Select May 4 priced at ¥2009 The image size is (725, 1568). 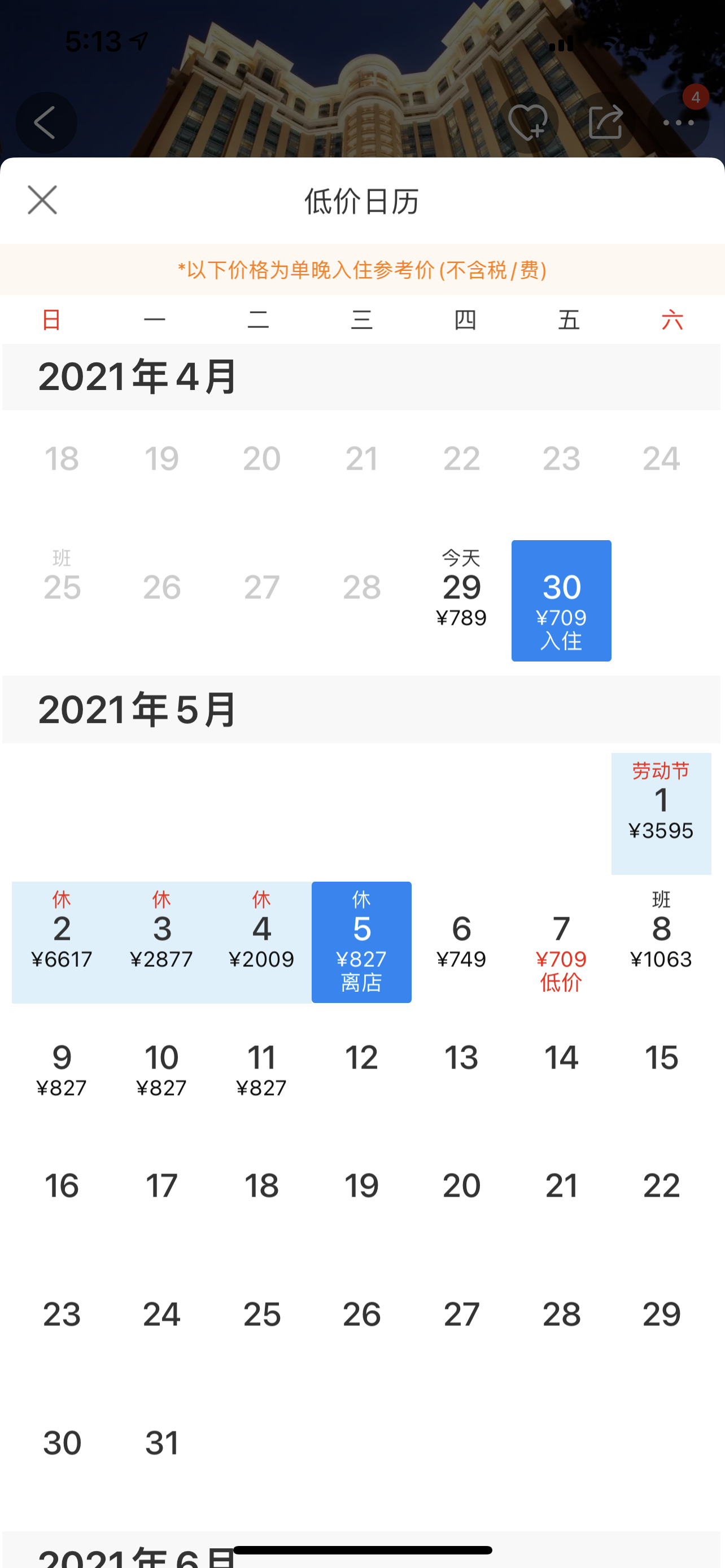(x=261, y=941)
